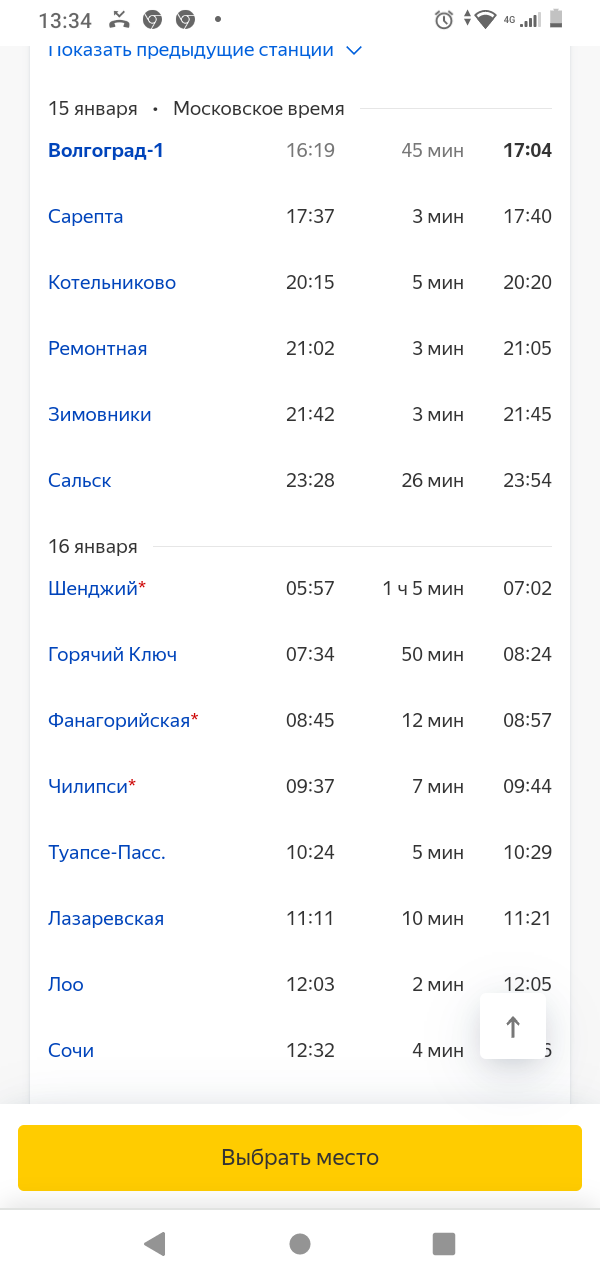This screenshot has width=600, height=1280.
Task: Open the Туапсе-Пасс. station link
Action: click(107, 853)
